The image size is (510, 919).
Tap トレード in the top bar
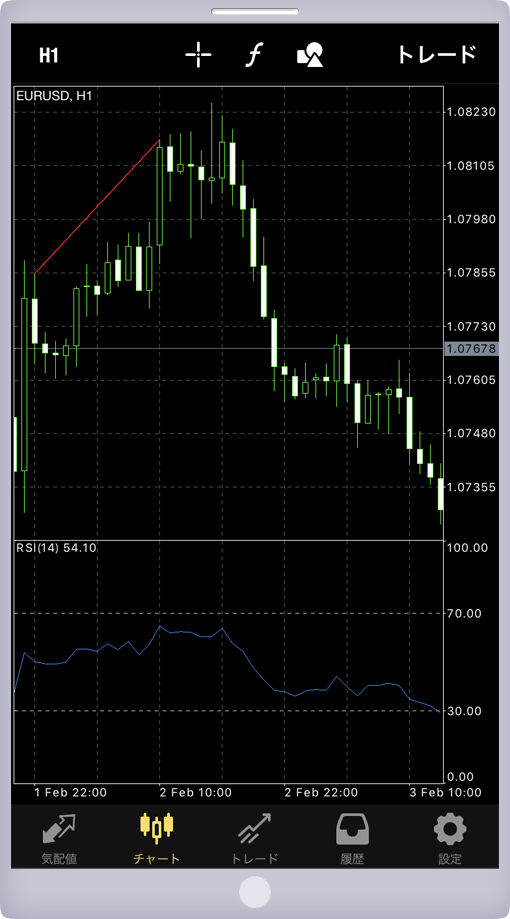[436, 55]
